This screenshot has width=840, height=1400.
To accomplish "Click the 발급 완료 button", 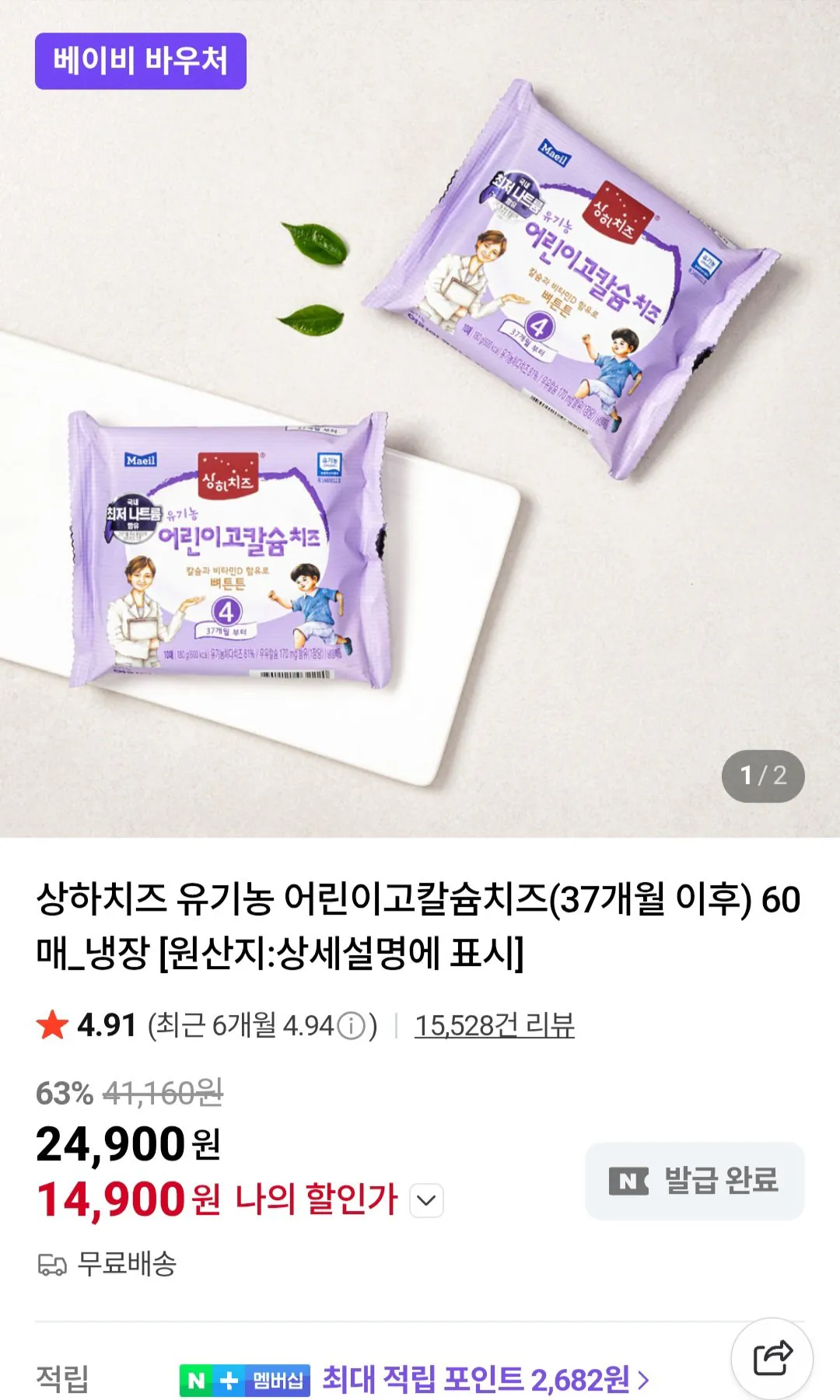I will (x=695, y=1181).
